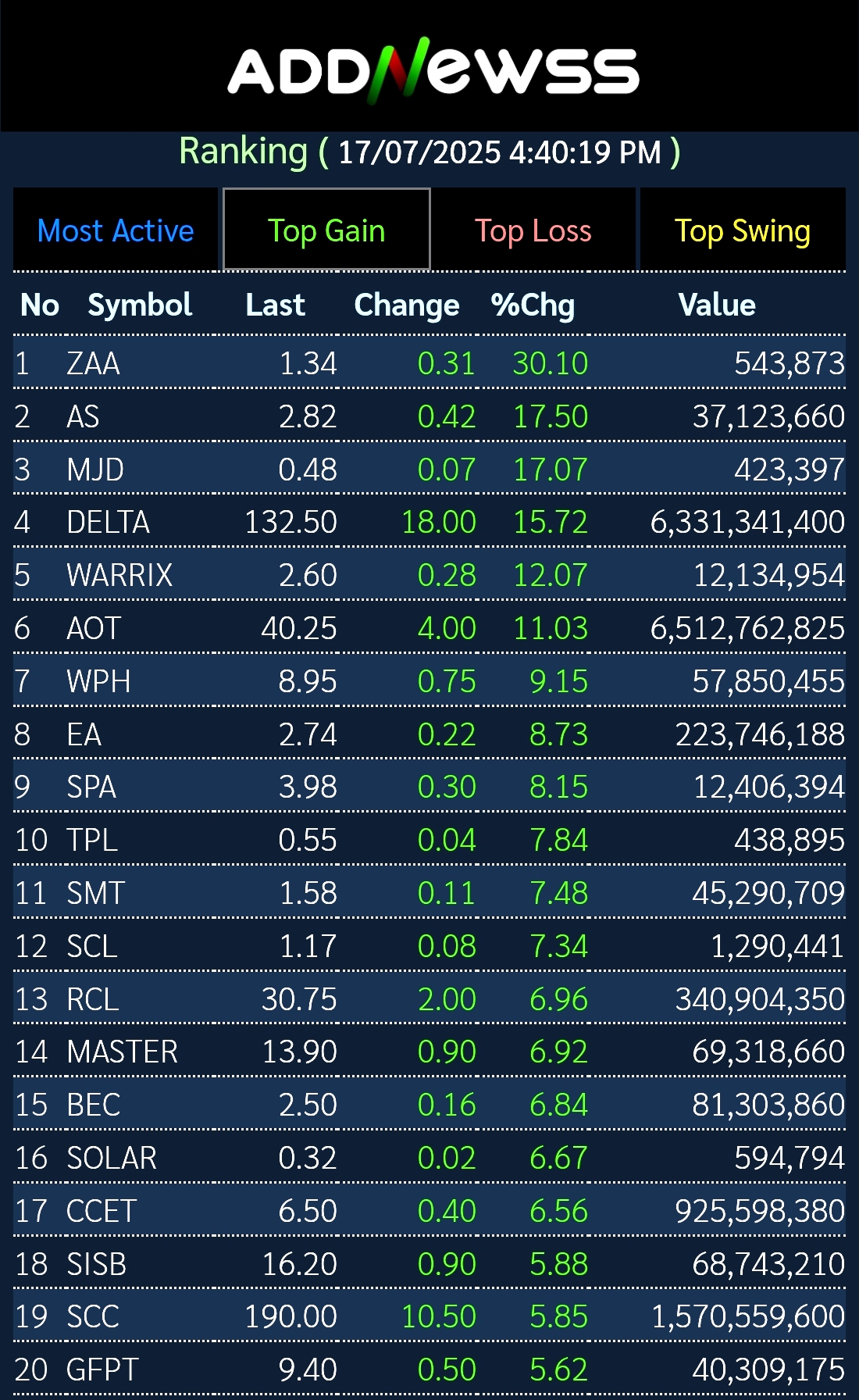
Task: Open the Top Loss ranking tab
Action: tap(533, 230)
